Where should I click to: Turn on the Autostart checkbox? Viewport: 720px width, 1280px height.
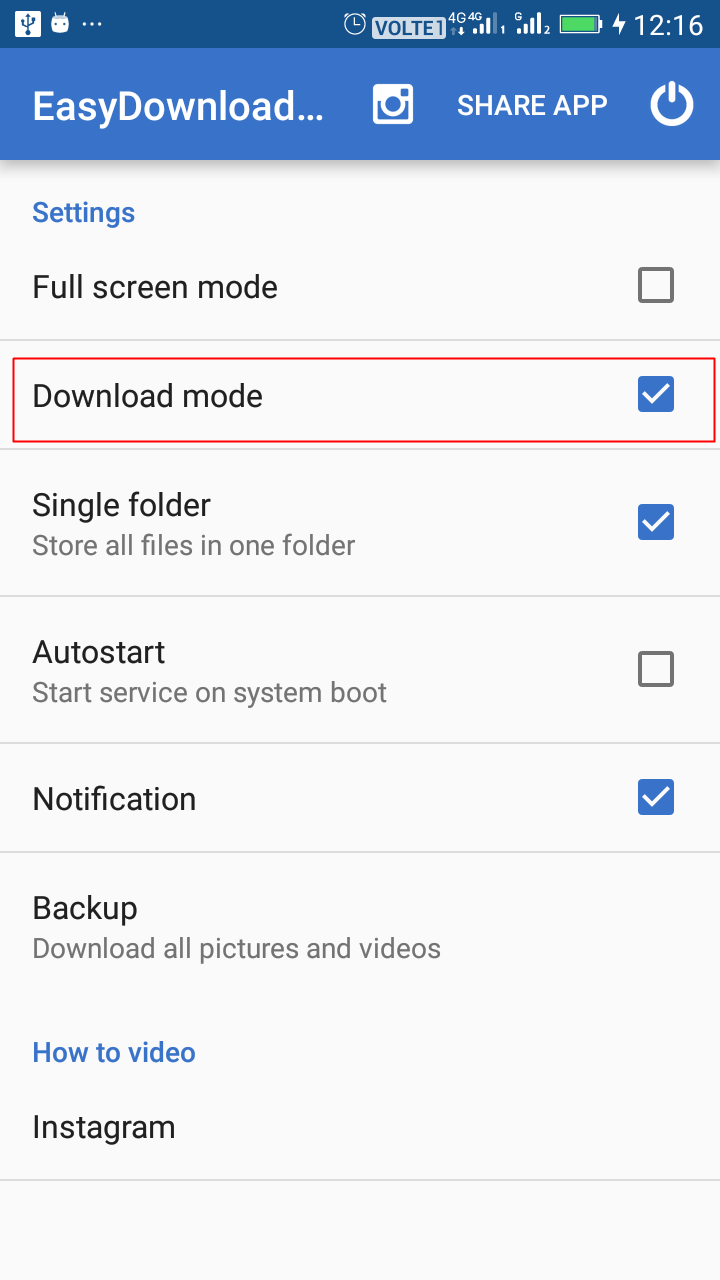tap(656, 669)
